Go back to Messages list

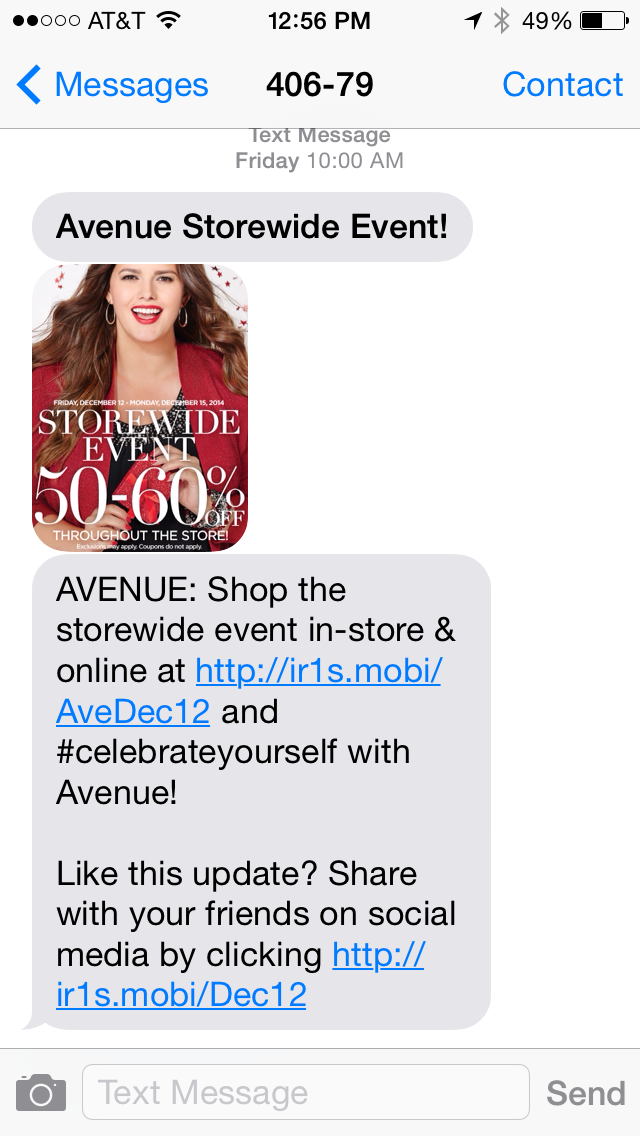click(112, 85)
